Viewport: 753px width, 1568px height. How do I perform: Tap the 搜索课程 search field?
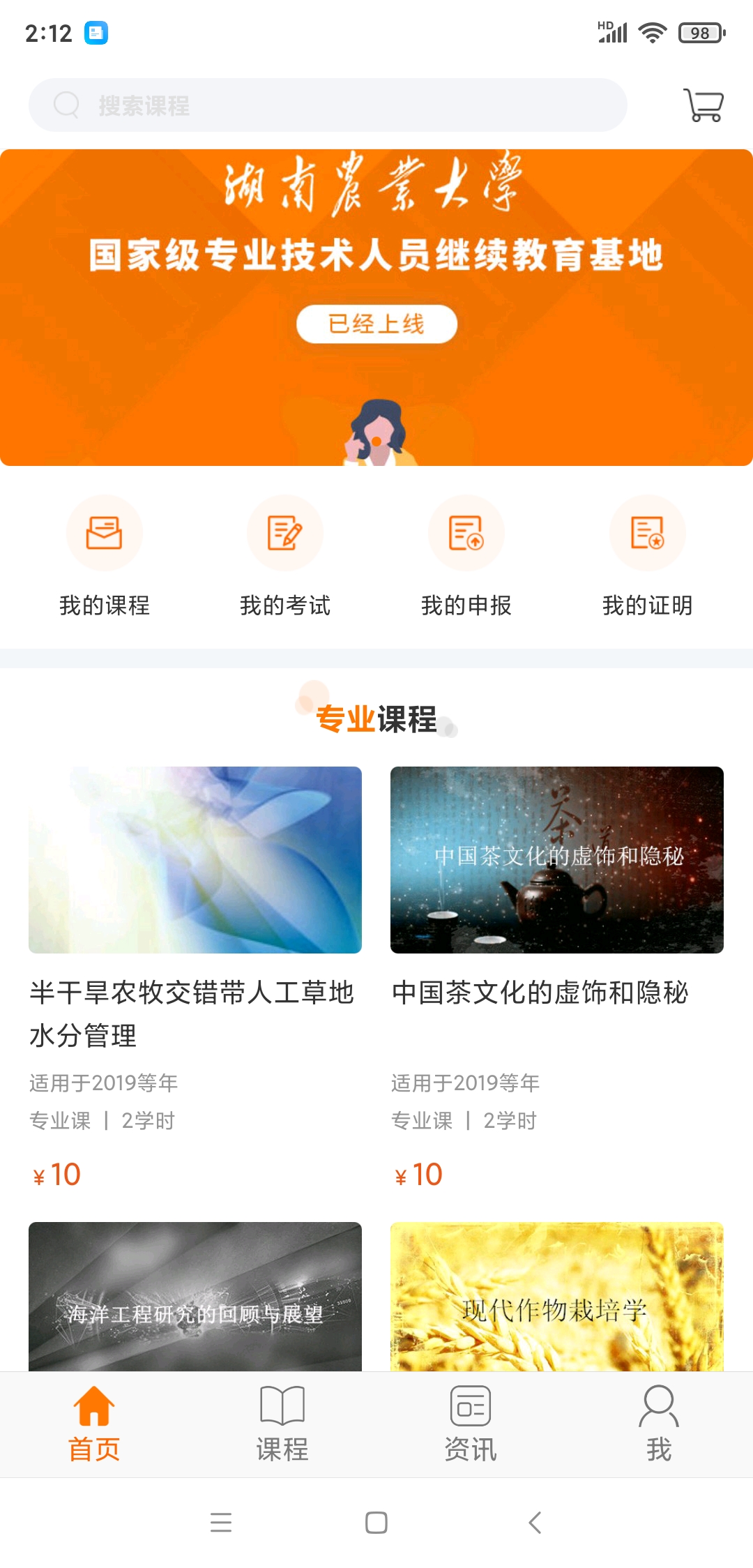coord(328,105)
